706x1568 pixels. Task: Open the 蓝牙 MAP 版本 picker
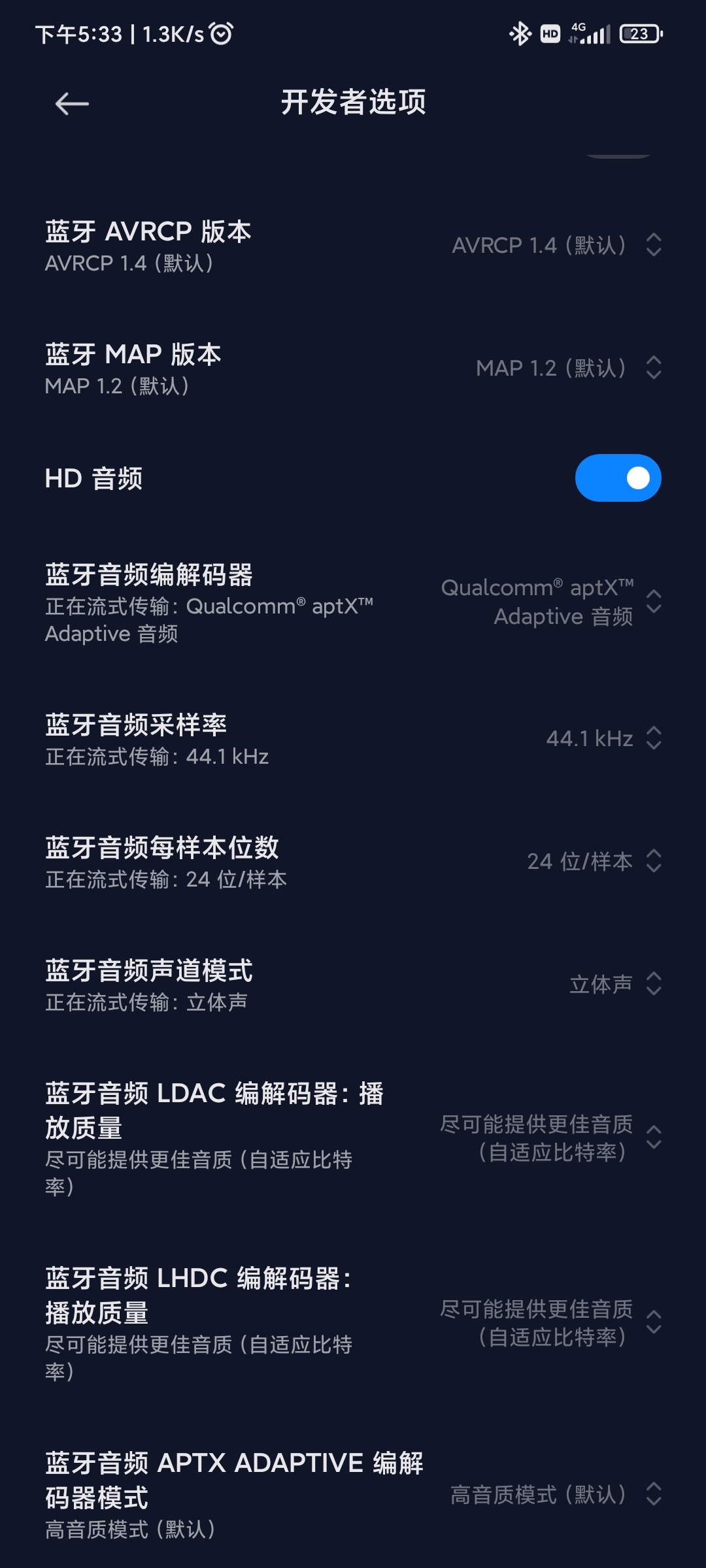[x=353, y=368]
